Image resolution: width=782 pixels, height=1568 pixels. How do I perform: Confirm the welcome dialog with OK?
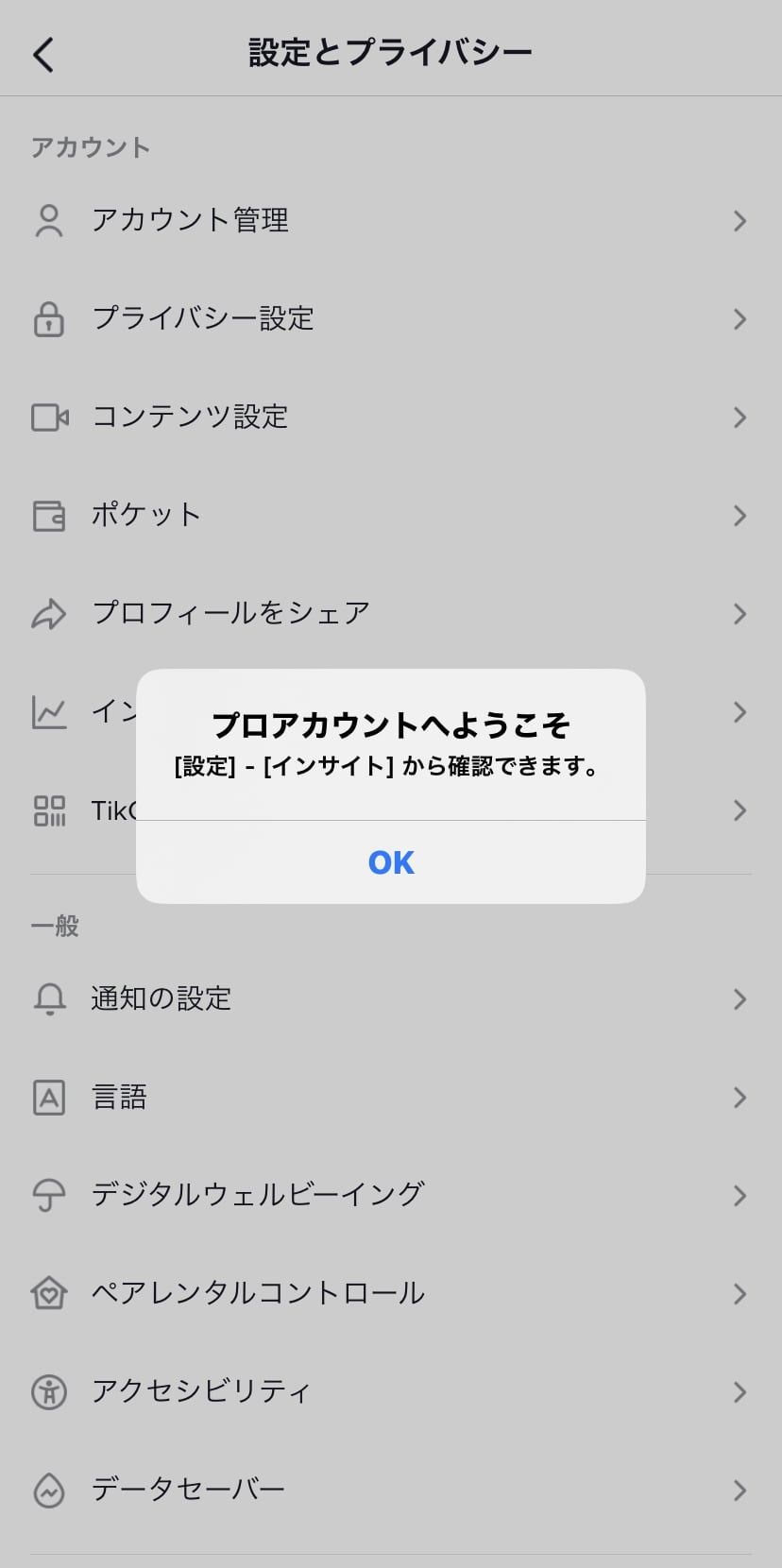391,862
